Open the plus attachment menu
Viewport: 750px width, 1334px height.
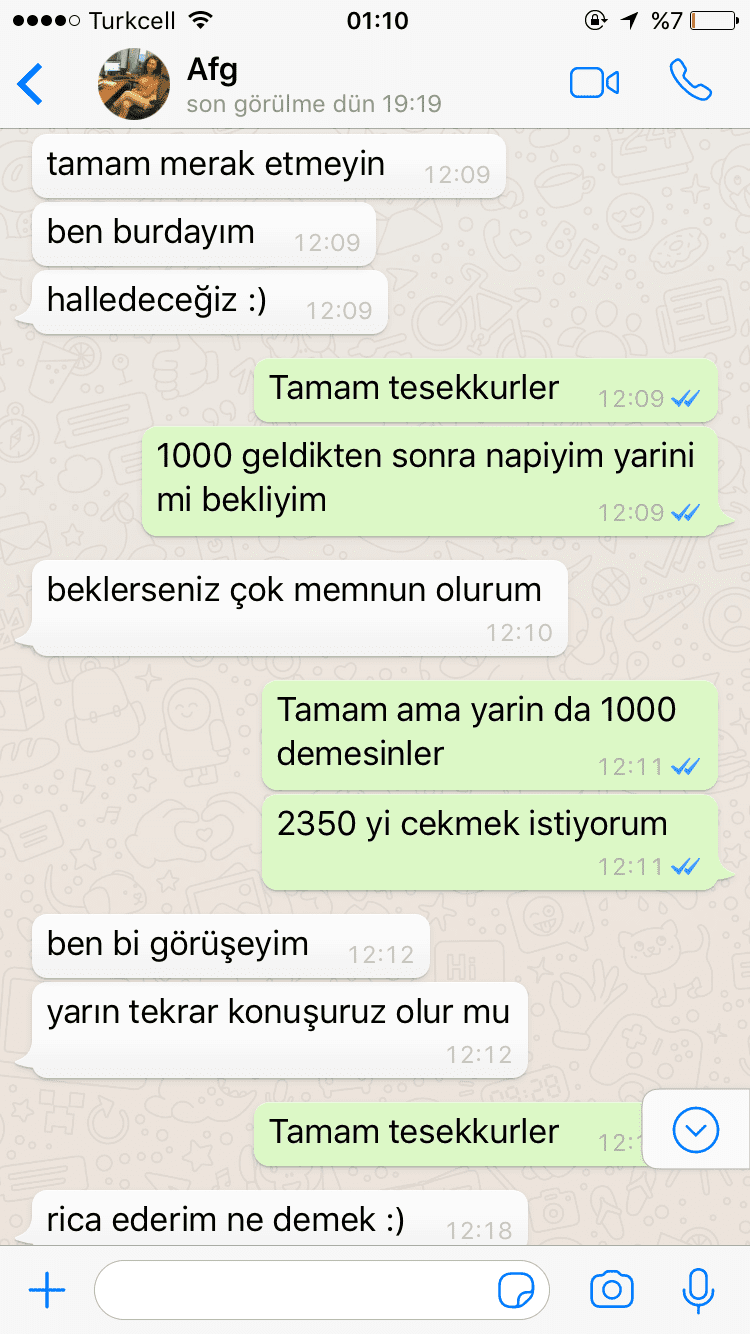click(47, 1290)
